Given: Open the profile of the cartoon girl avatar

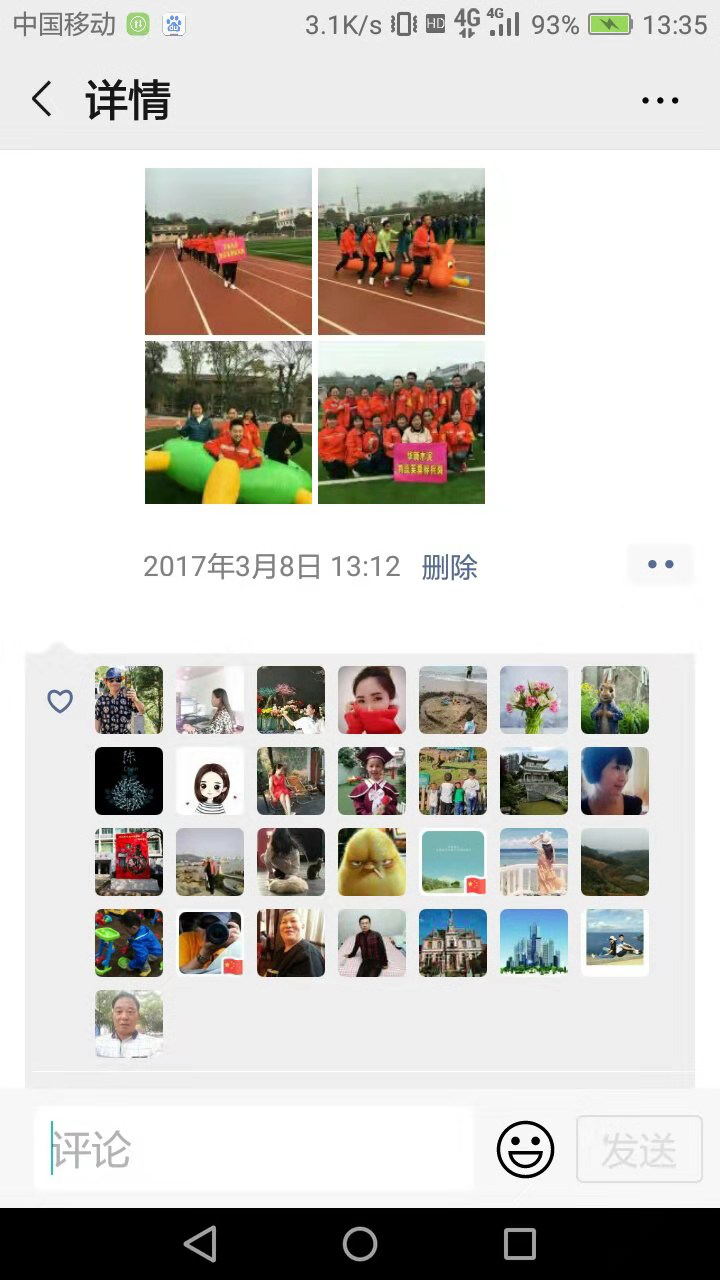Looking at the screenshot, I should [210, 781].
